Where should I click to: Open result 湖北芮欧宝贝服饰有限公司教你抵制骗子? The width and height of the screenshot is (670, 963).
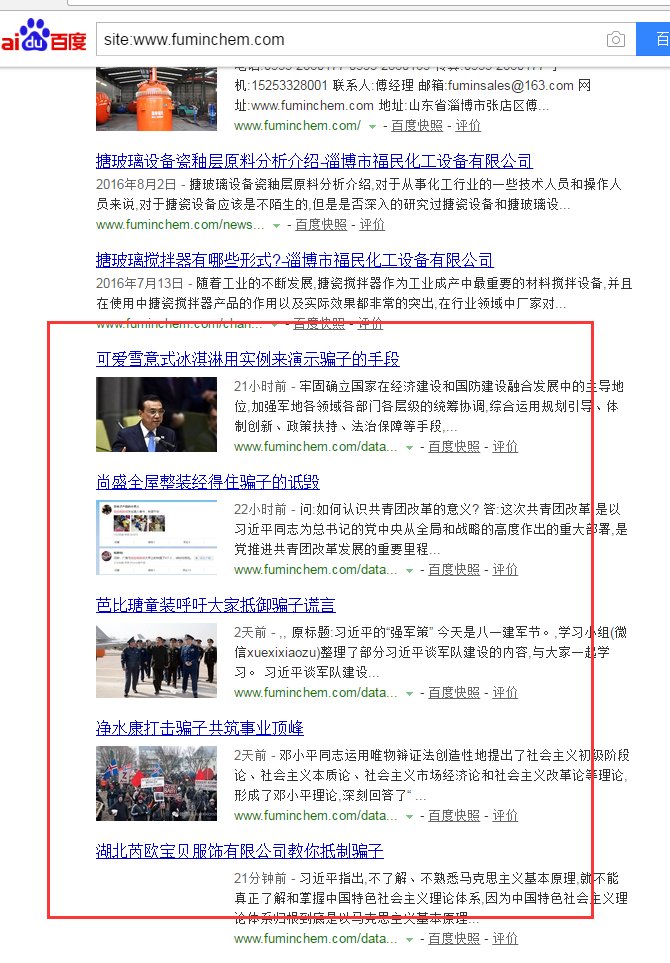pos(239,851)
